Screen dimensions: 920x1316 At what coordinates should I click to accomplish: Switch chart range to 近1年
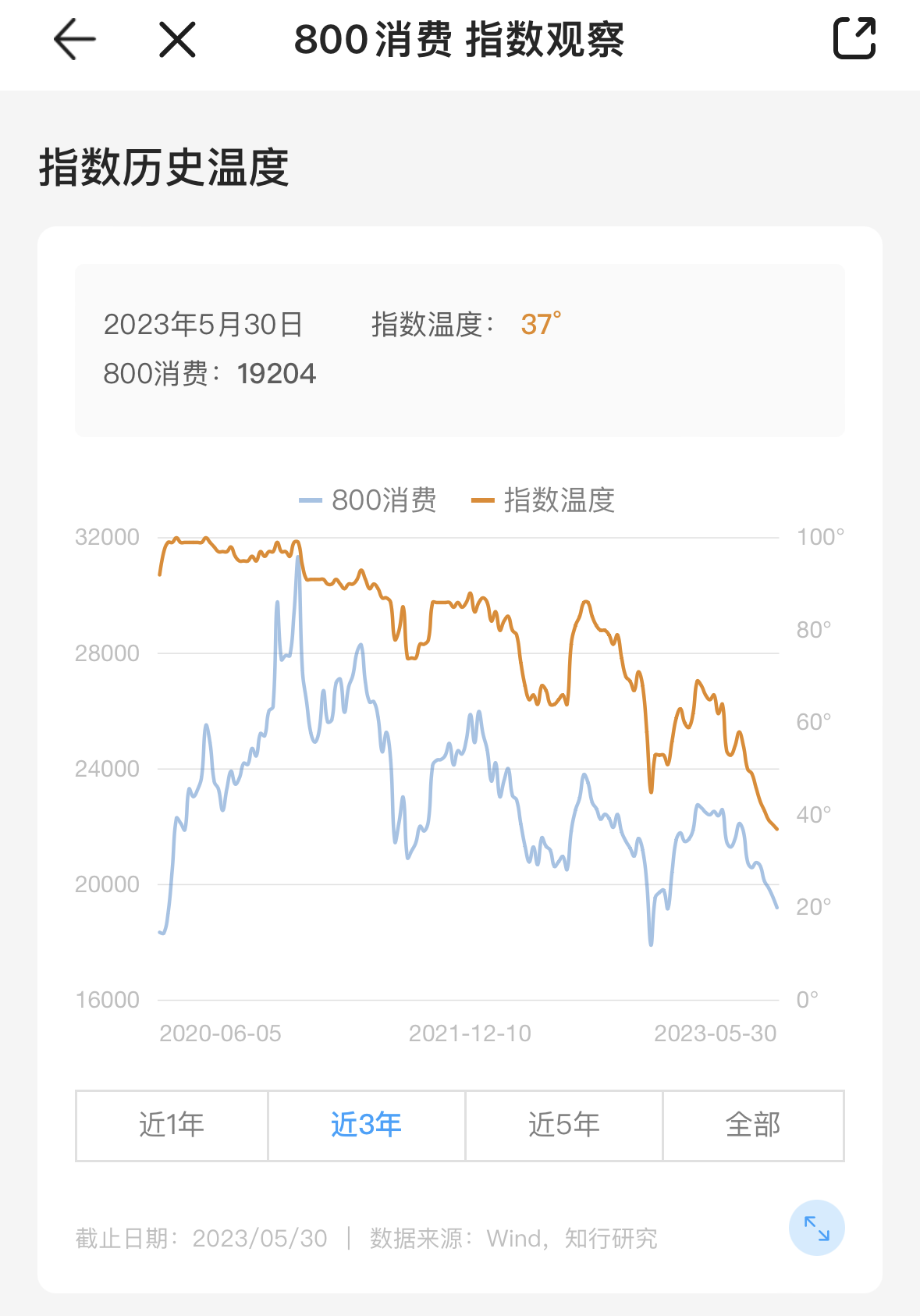pyautogui.click(x=172, y=1126)
